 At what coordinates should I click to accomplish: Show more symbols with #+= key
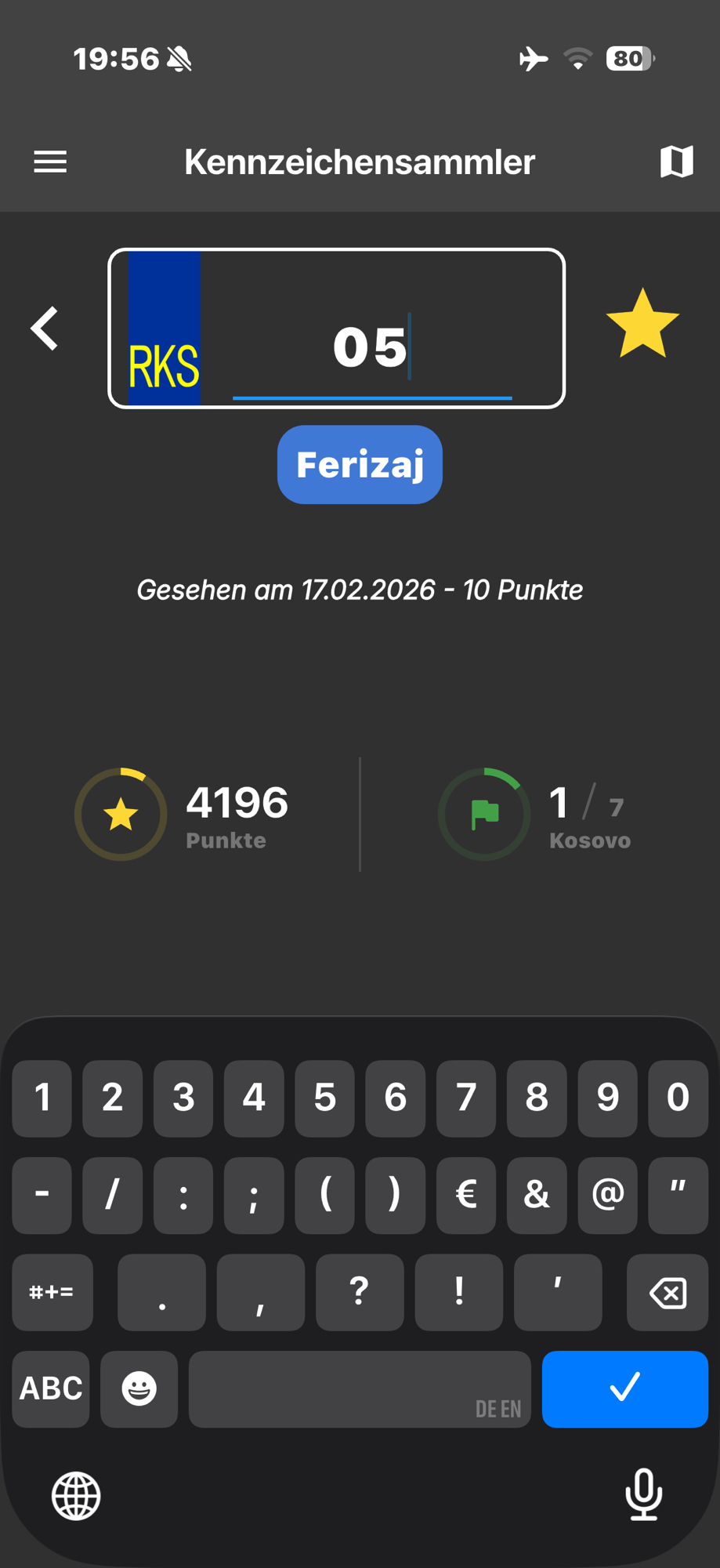point(52,1293)
